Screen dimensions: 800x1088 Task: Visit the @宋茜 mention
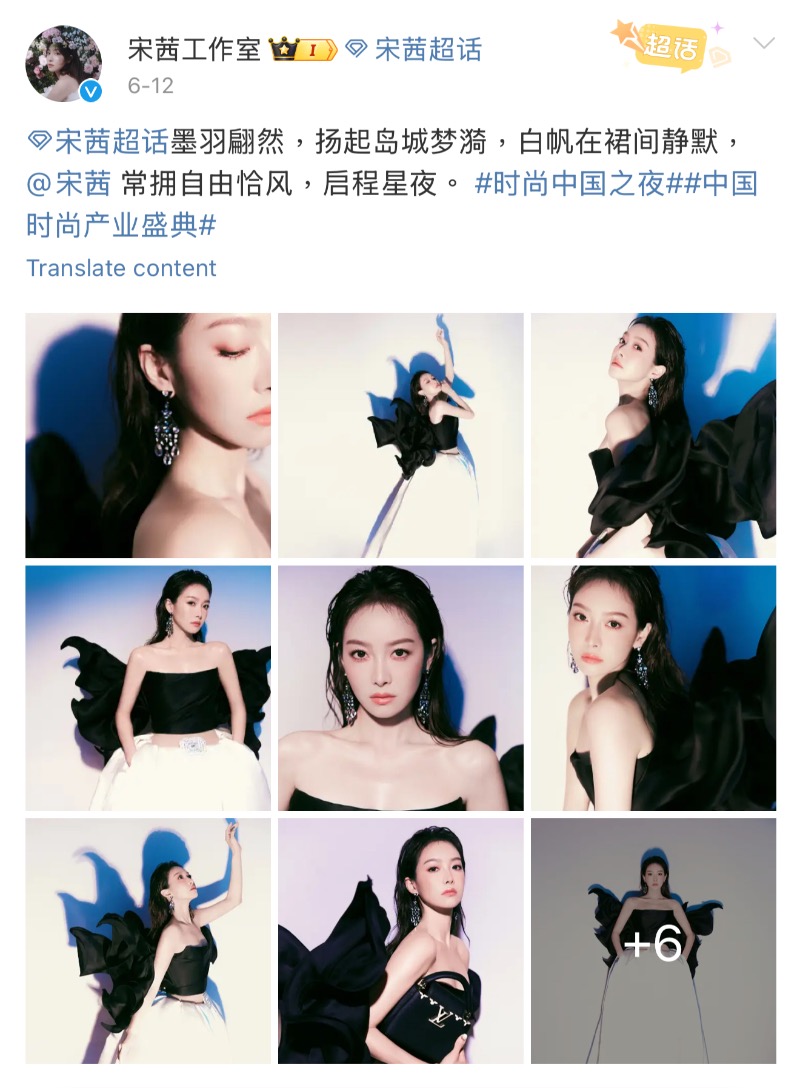click(x=68, y=183)
